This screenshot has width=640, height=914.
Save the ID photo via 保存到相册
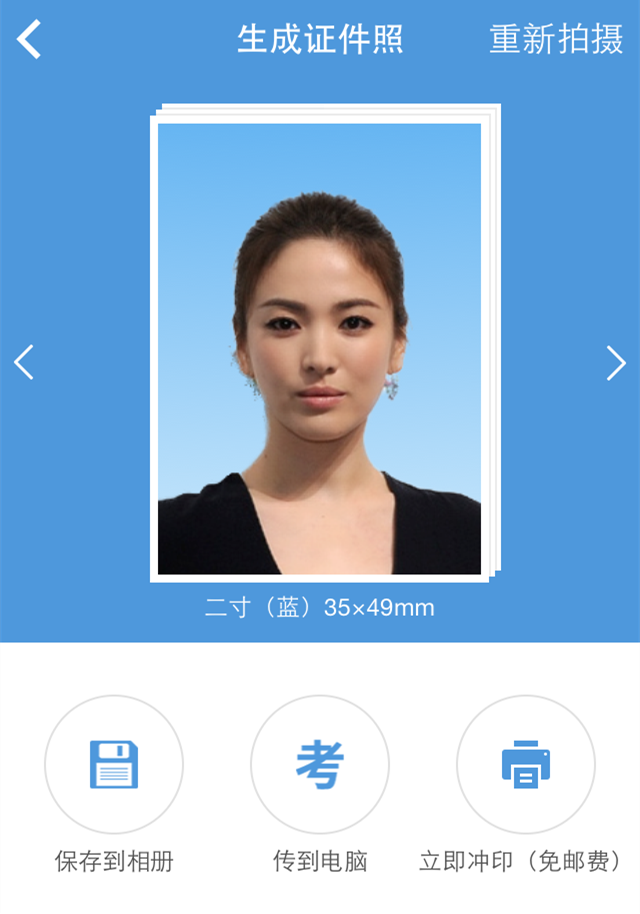114,765
